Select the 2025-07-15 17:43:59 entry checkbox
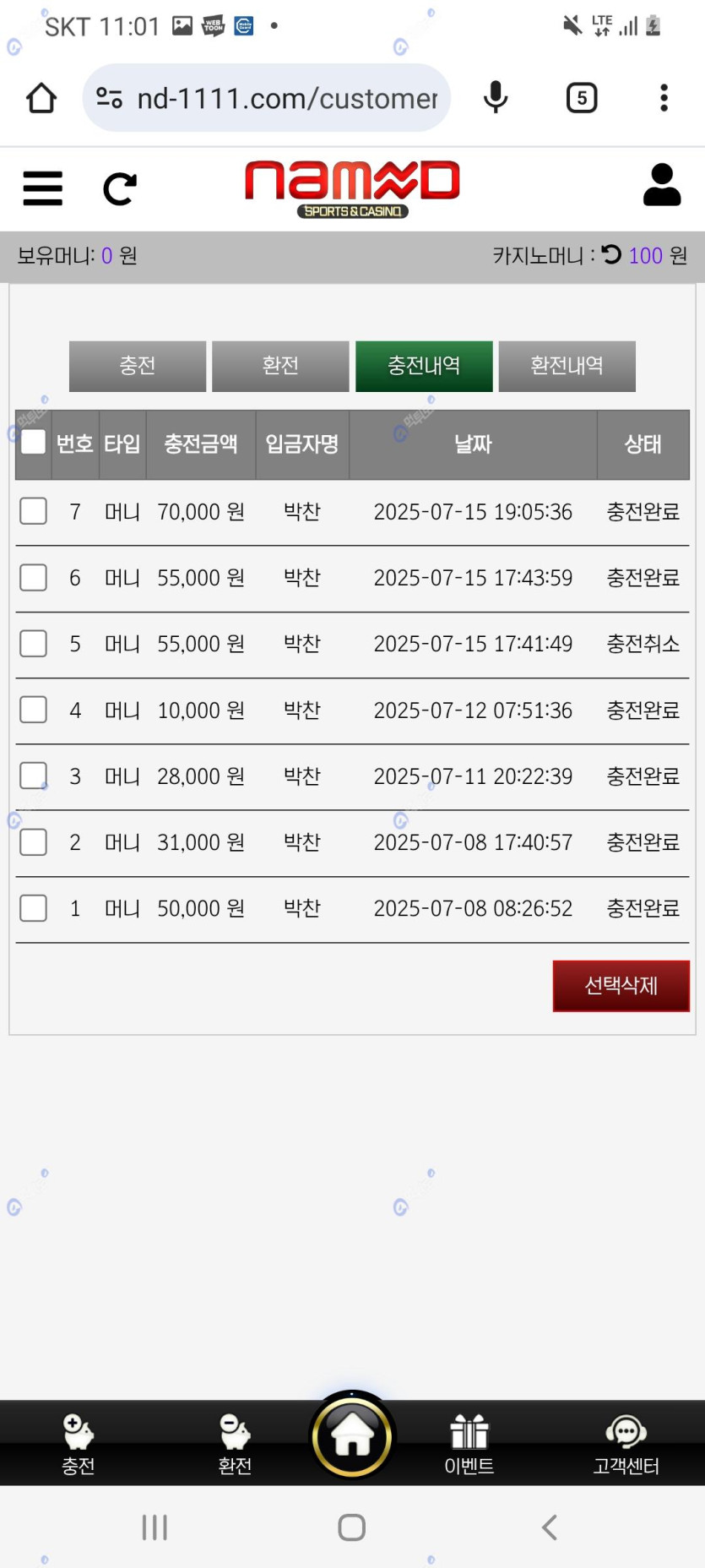This screenshot has width=705, height=1568. [x=34, y=578]
